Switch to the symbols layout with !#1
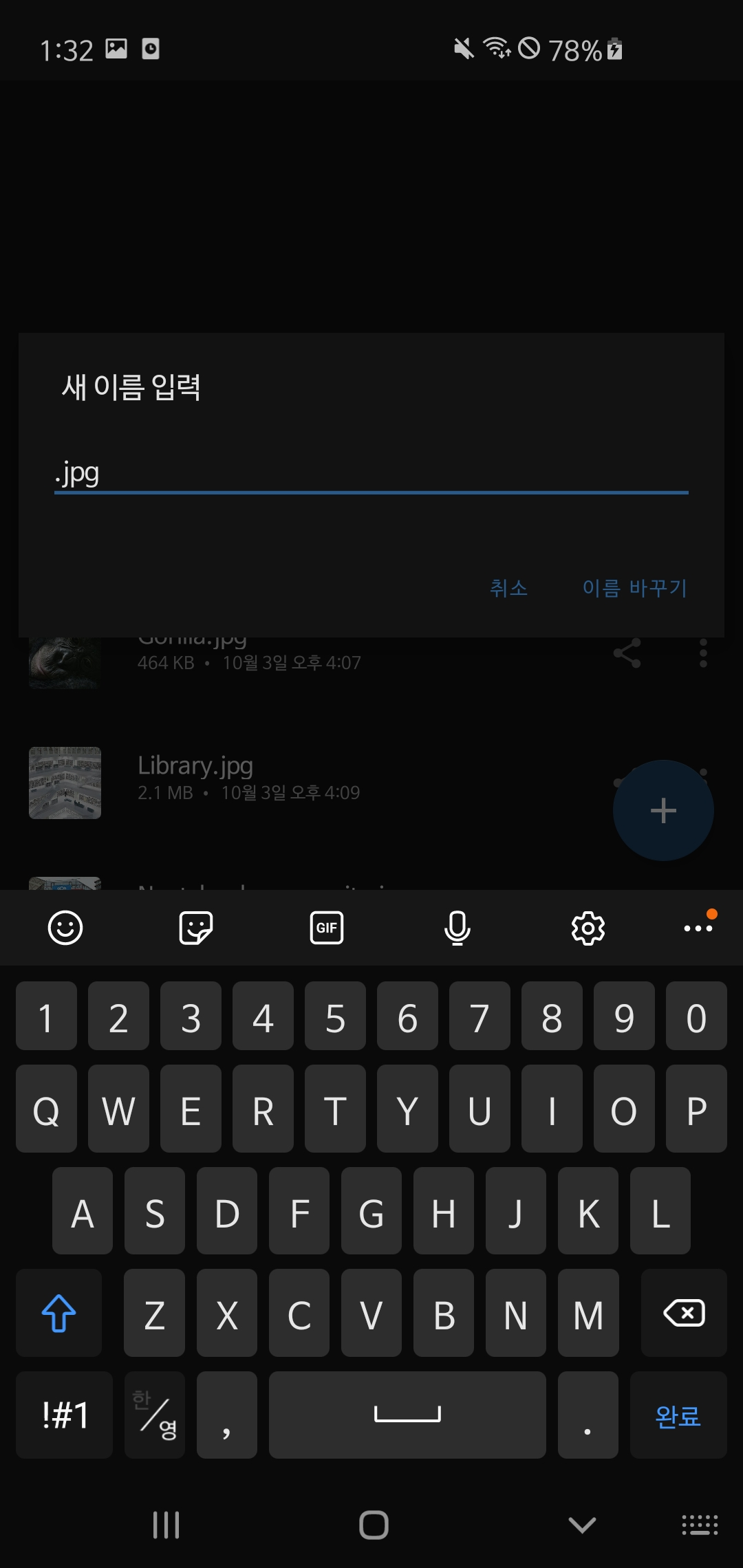 coord(63,1415)
